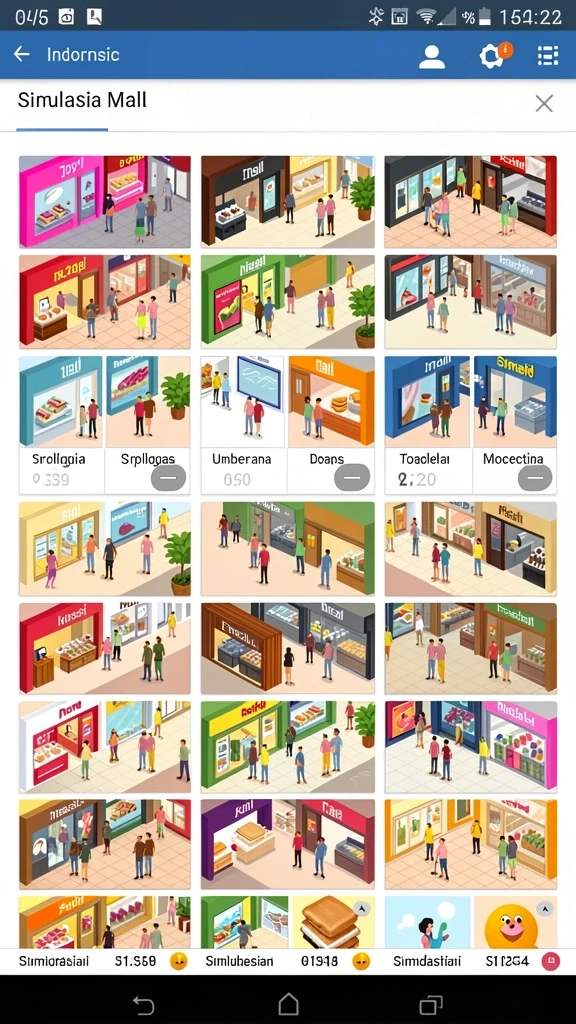The width and height of the screenshot is (576, 1024).
Task: Go to the system home screen
Action: coord(288,1003)
